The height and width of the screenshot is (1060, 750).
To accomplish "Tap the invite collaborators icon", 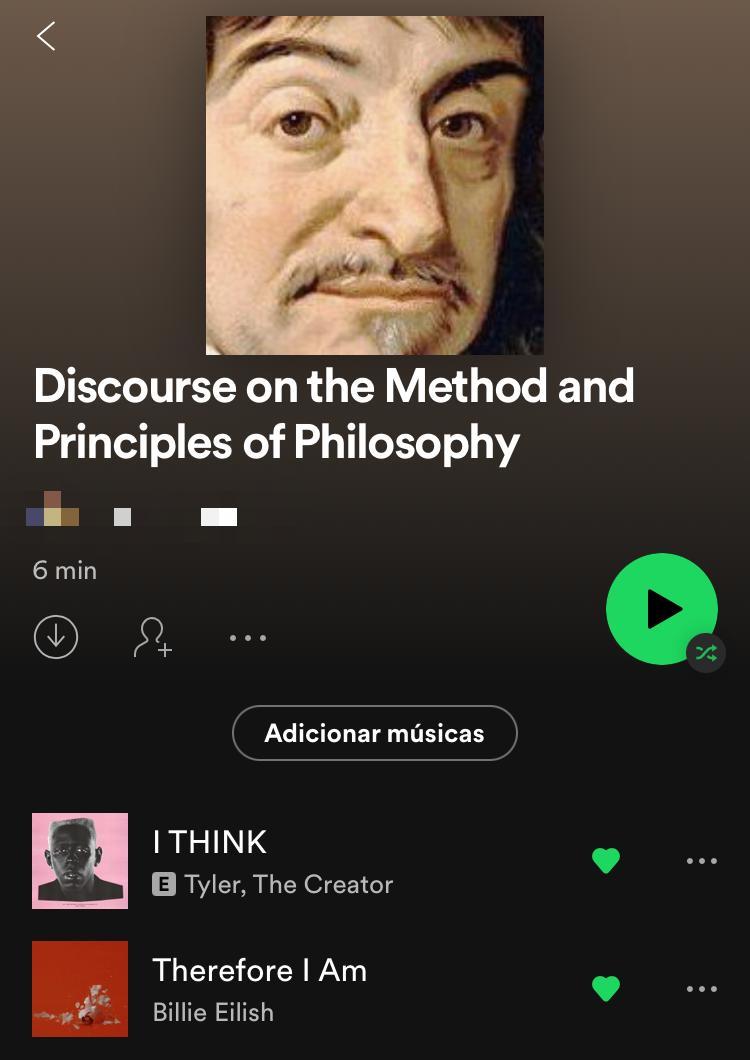I will (x=152, y=637).
